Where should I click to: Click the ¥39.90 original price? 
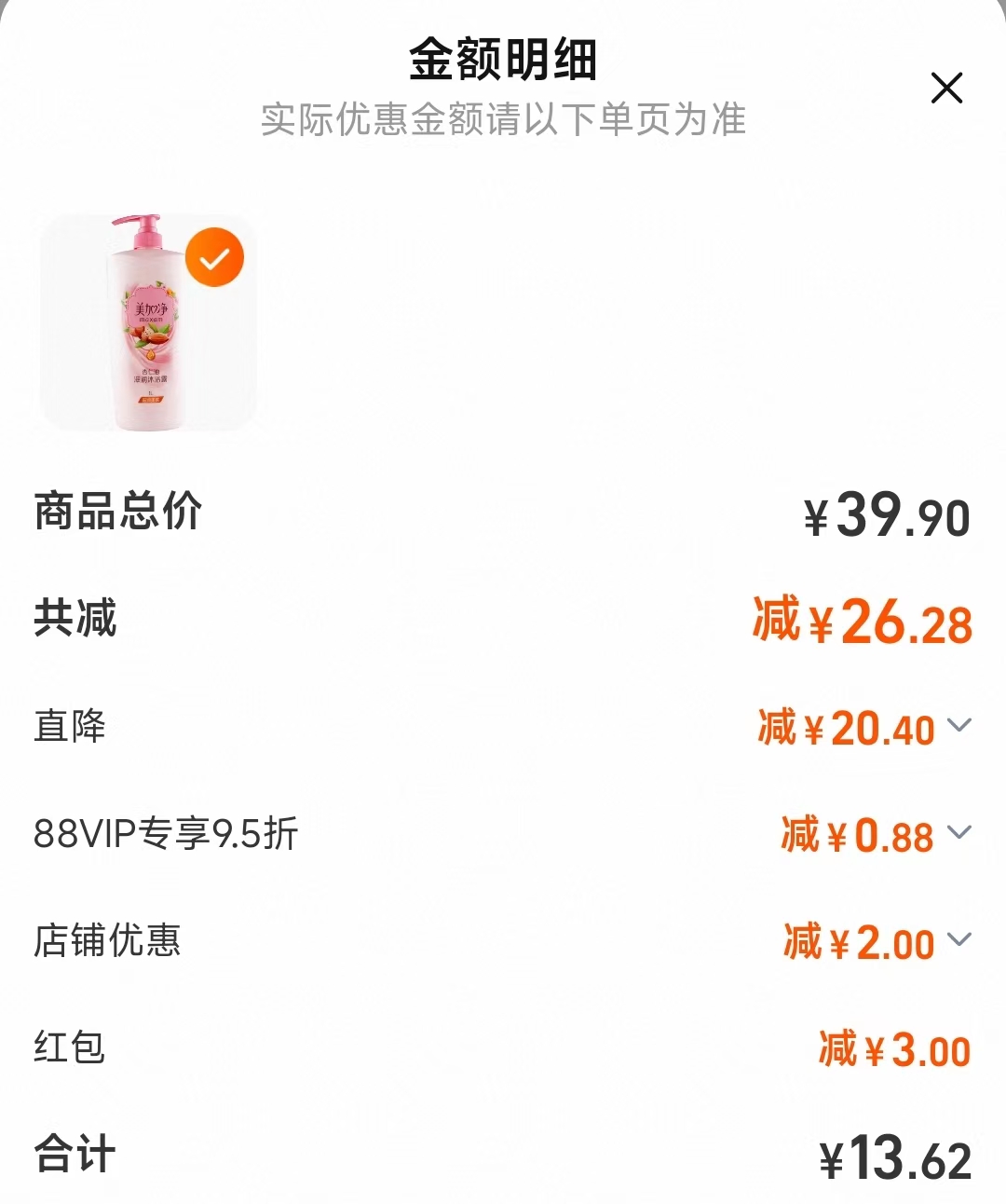[883, 512]
